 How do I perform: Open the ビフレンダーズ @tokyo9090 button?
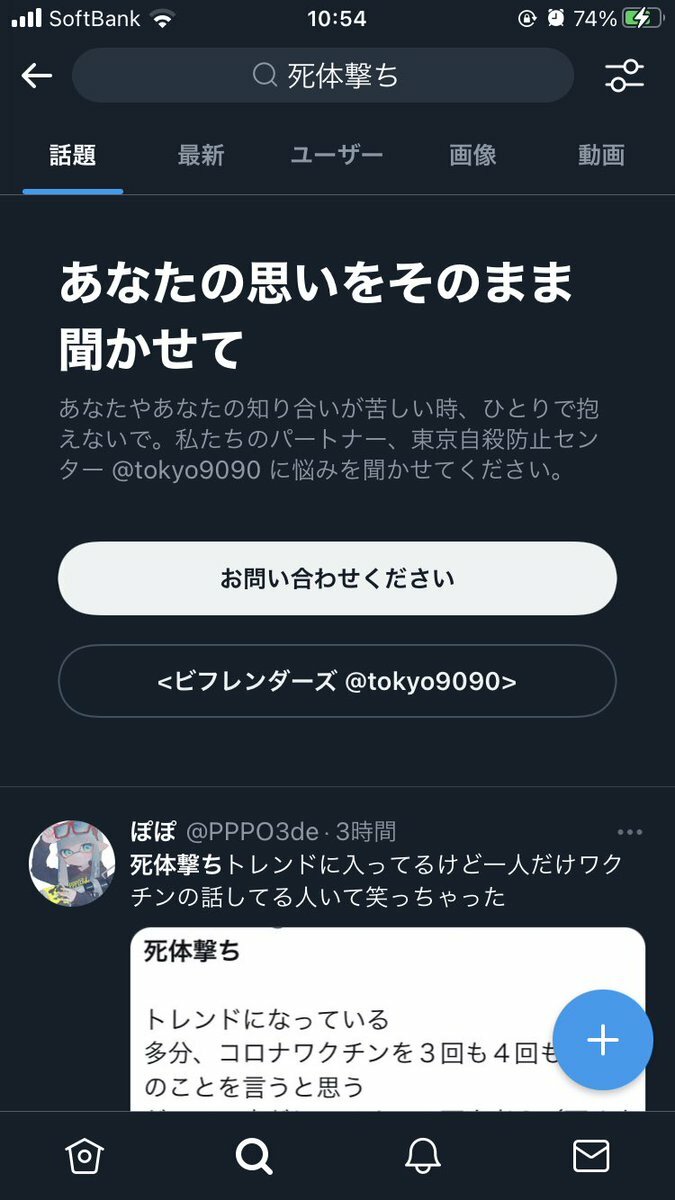coord(337,681)
